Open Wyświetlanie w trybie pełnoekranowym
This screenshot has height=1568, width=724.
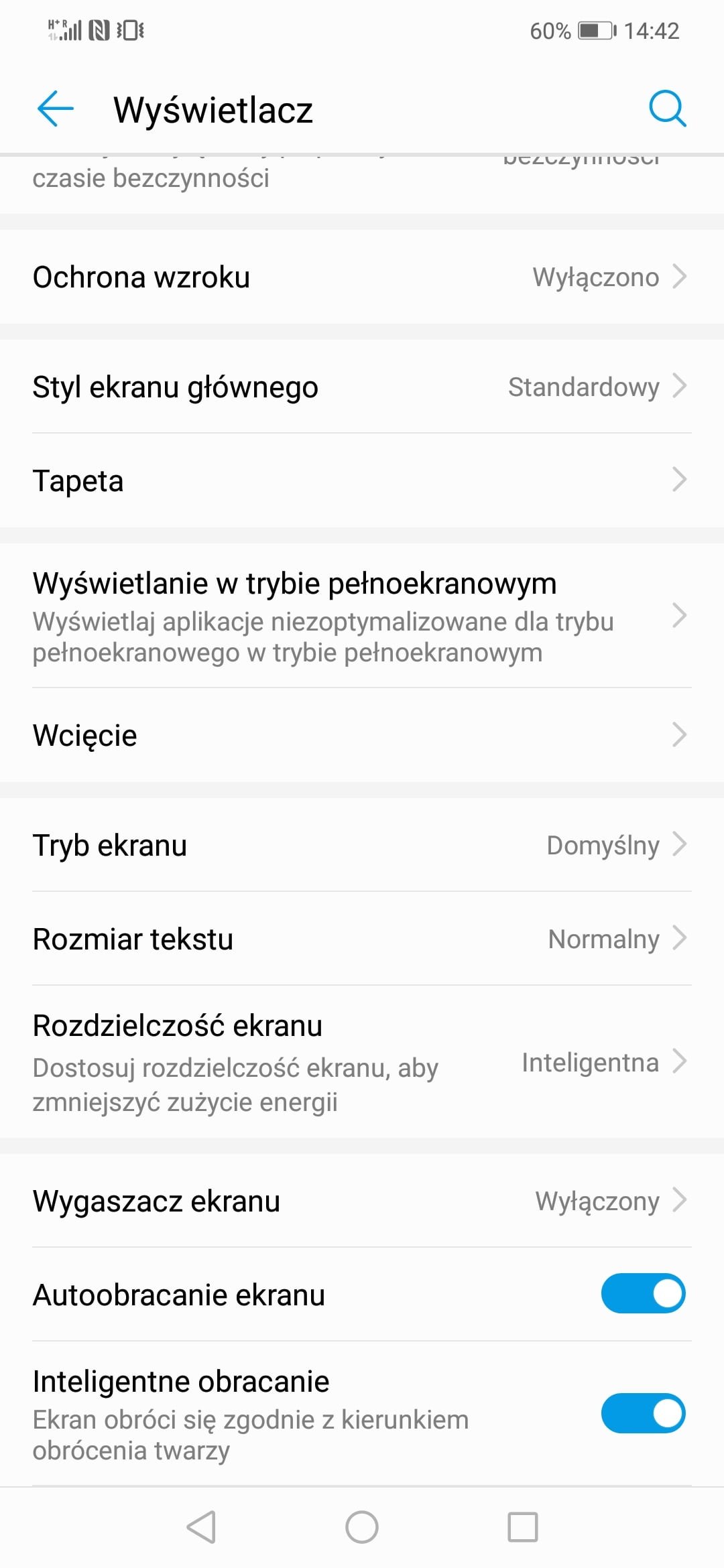362,616
